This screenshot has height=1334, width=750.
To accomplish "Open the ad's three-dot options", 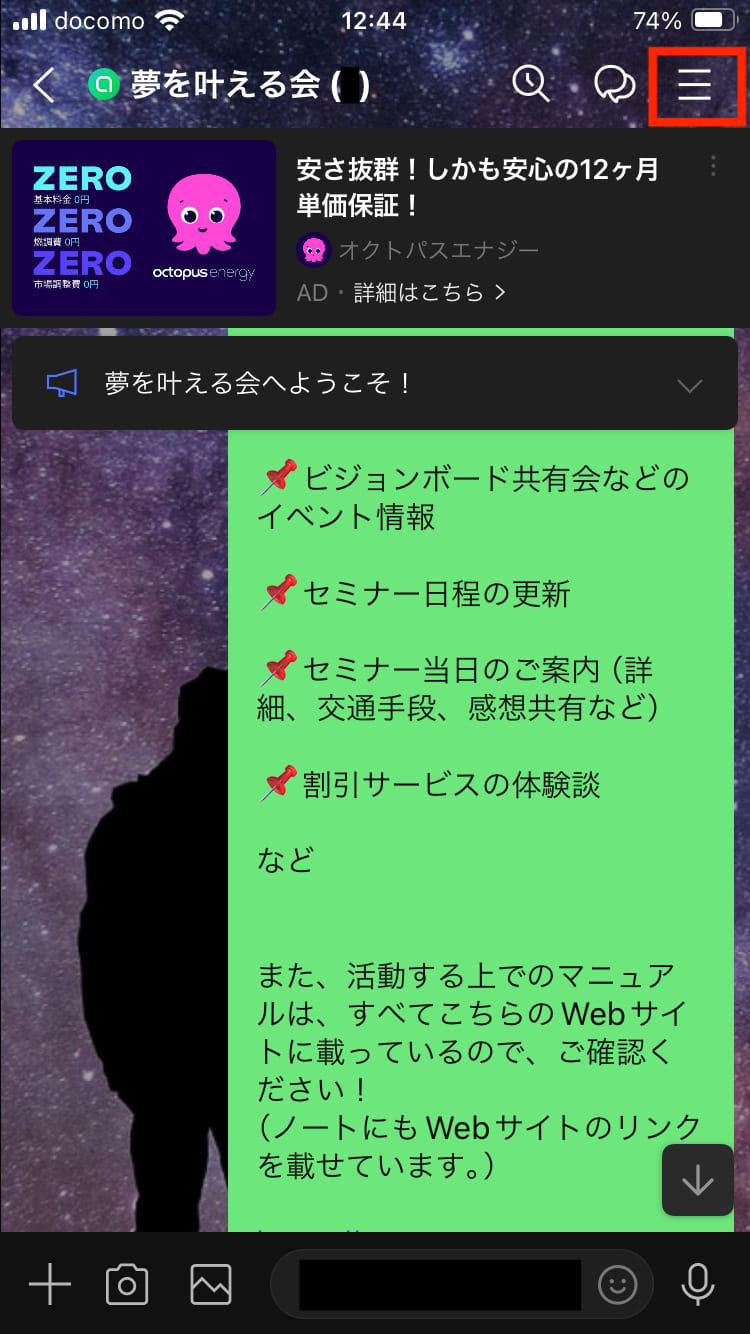I will click(x=713, y=166).
